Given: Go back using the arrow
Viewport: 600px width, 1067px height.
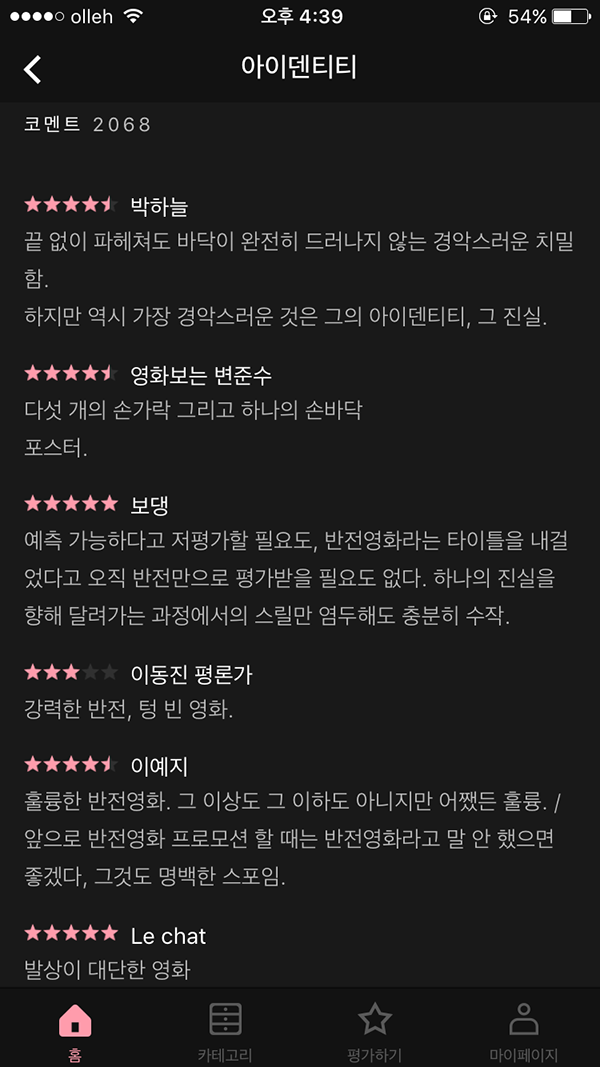Looking at the screenshot, I should (x=33, y=68).
